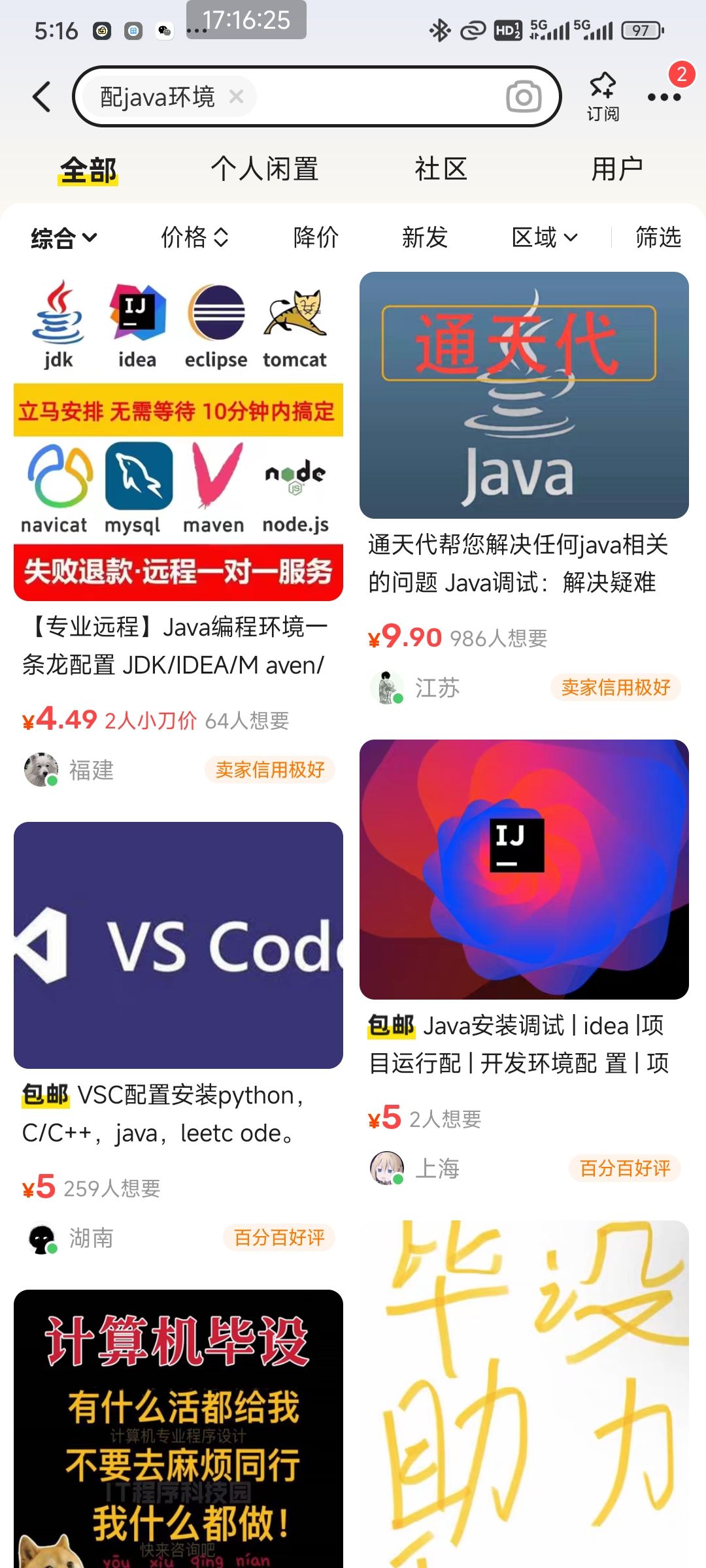This screenshot has height=1568, width=706.
Task: Open the 毕设助力 listing
Action: coord(524,1394)
